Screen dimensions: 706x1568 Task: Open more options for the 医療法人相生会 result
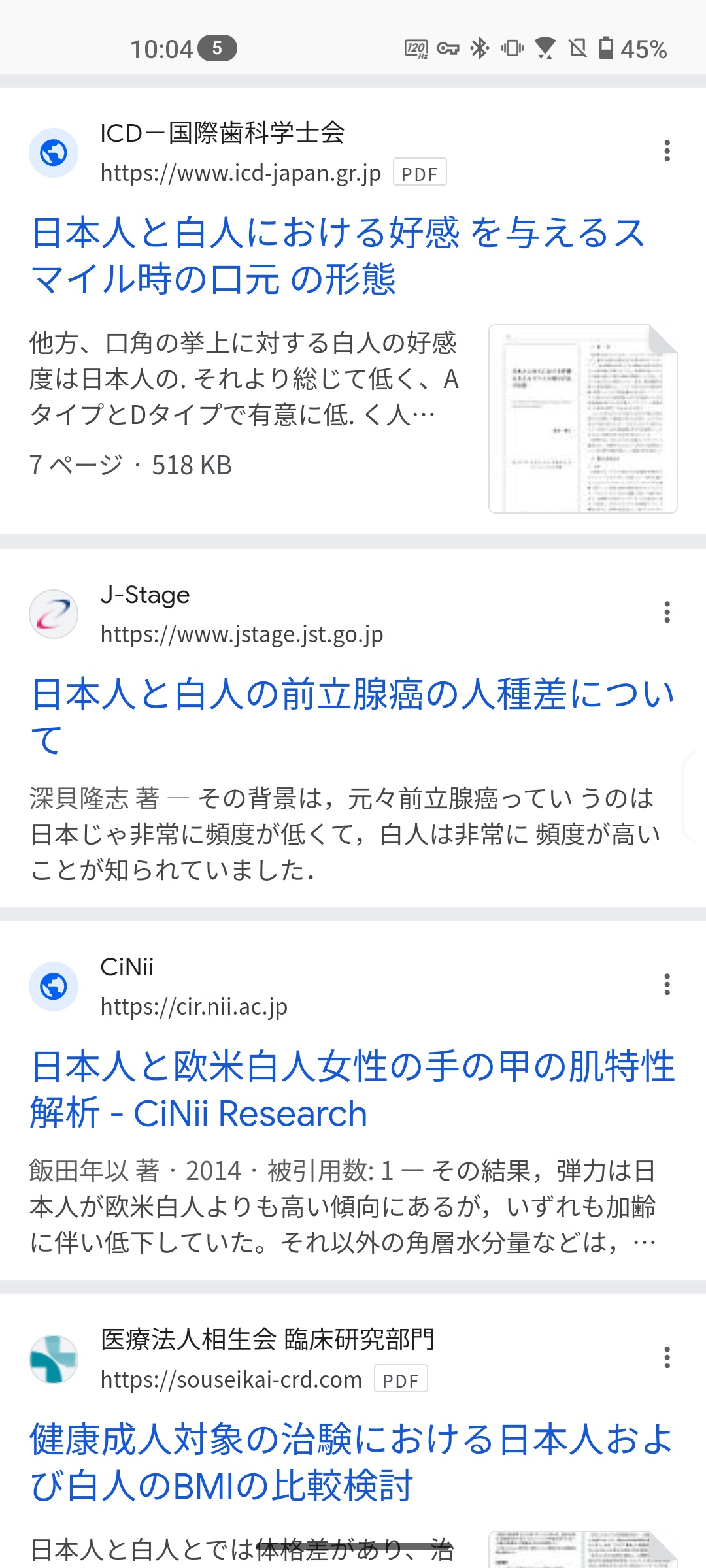point(667,1358)
